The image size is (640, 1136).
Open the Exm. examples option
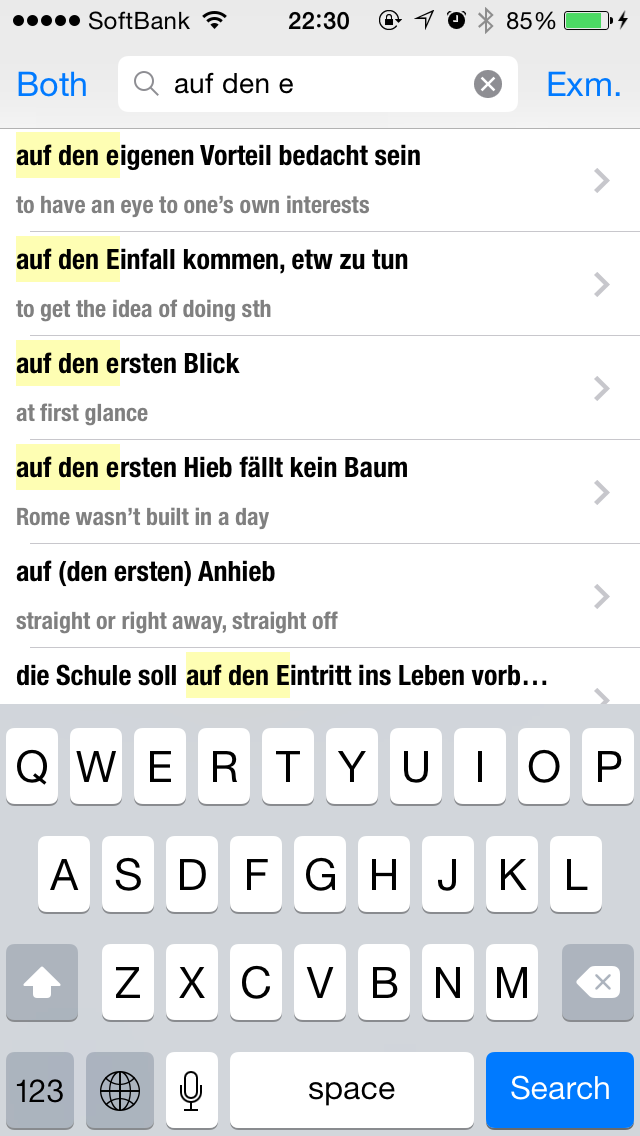[x=583, y=85]
